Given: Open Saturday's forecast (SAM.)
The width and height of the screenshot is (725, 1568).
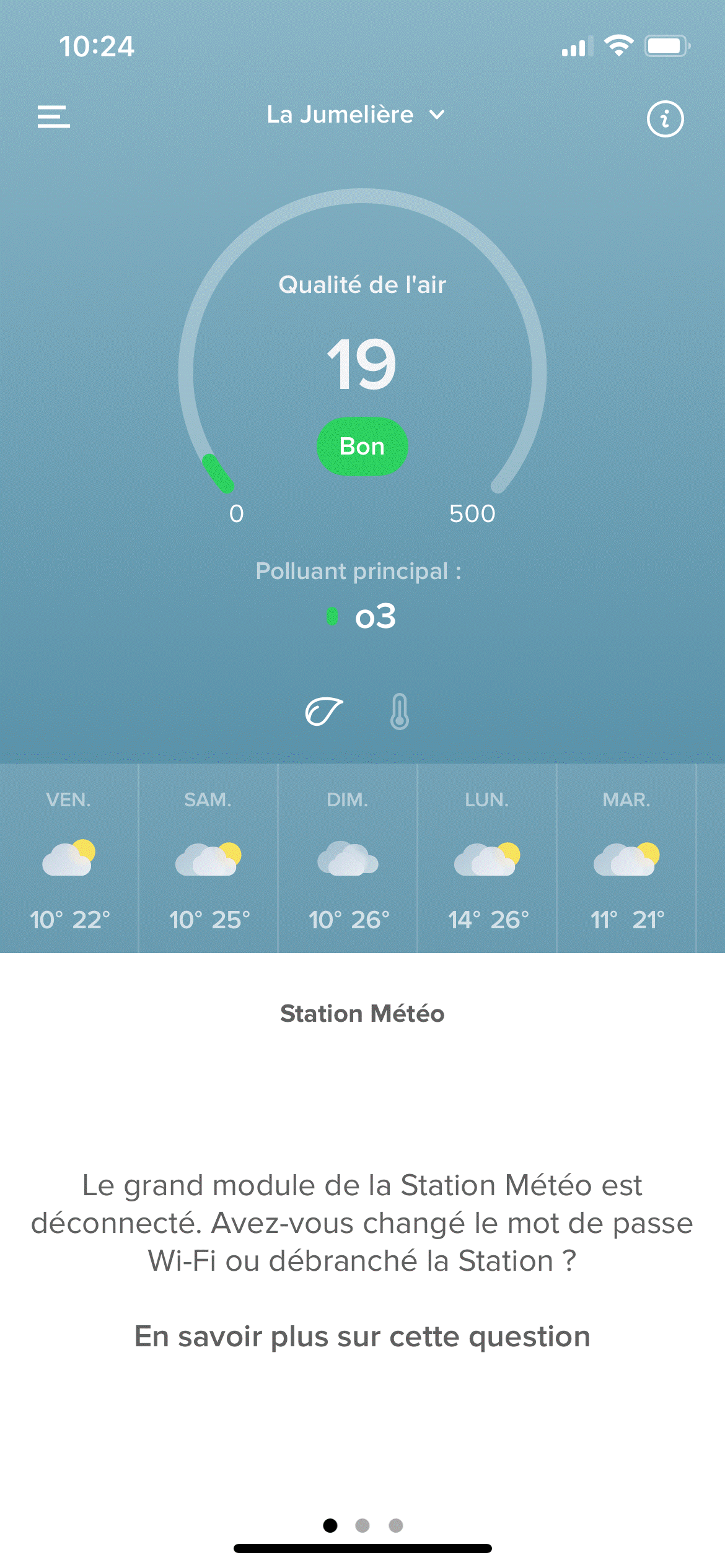Looking at the screenshot, I should [208, 858].
